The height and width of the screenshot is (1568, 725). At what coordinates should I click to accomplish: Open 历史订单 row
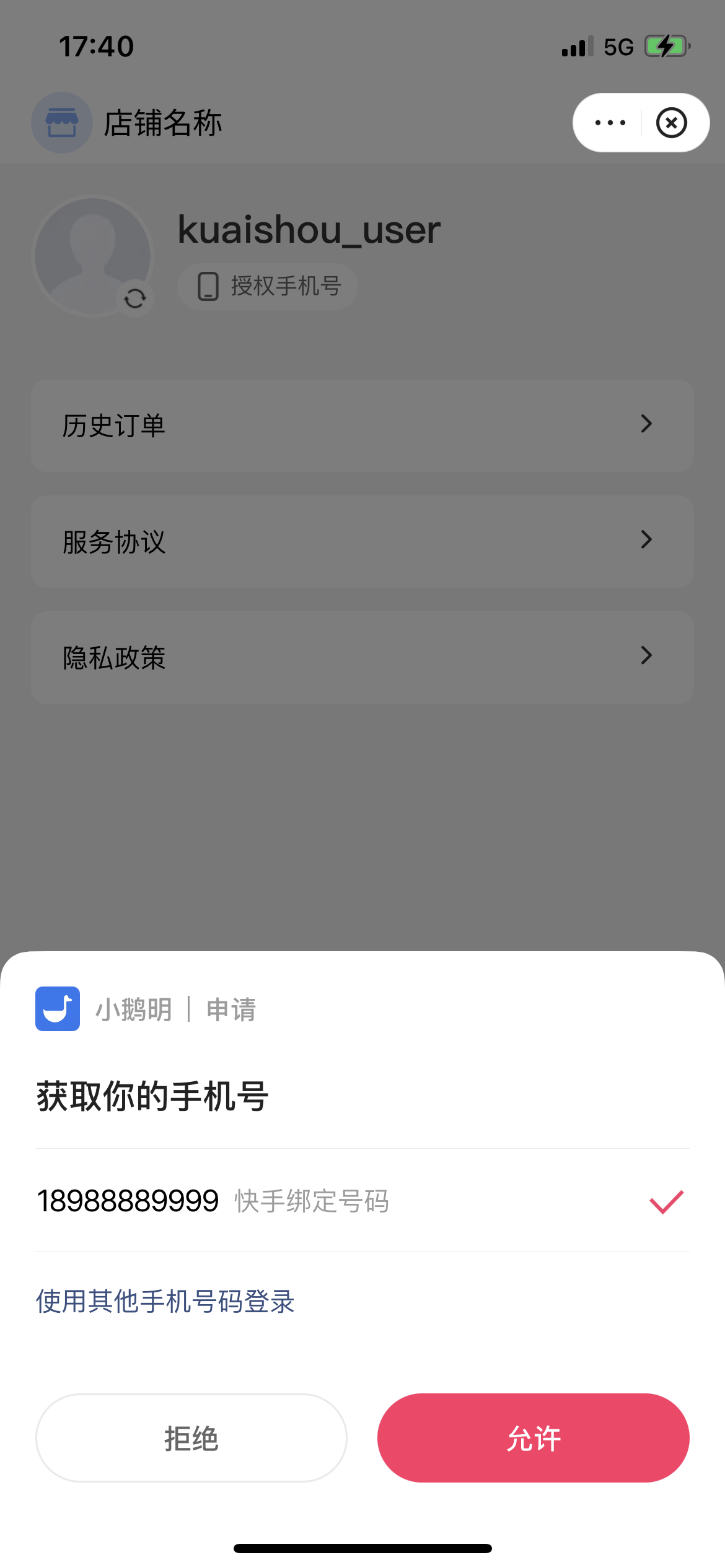pos(362,425)
